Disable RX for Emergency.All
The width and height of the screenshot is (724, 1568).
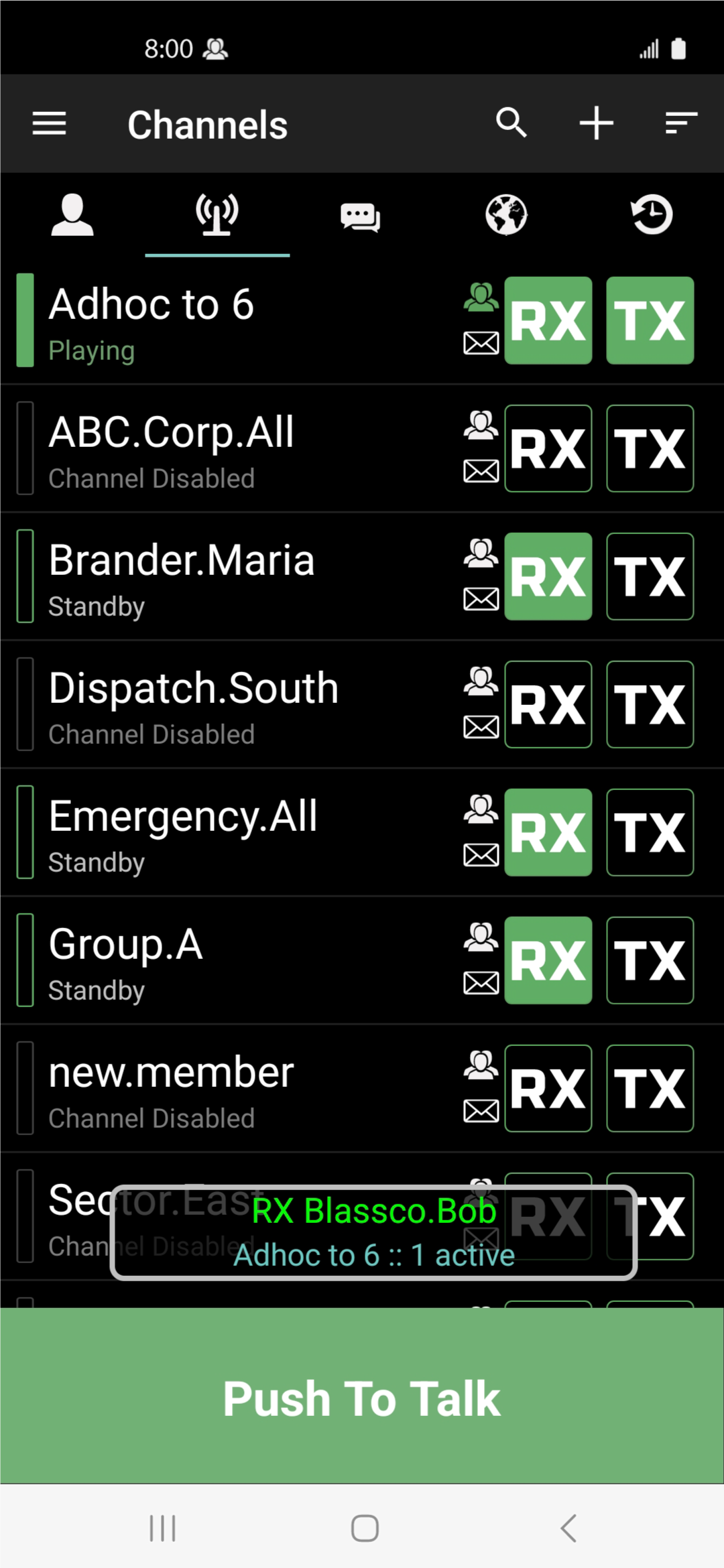[548, 832]
